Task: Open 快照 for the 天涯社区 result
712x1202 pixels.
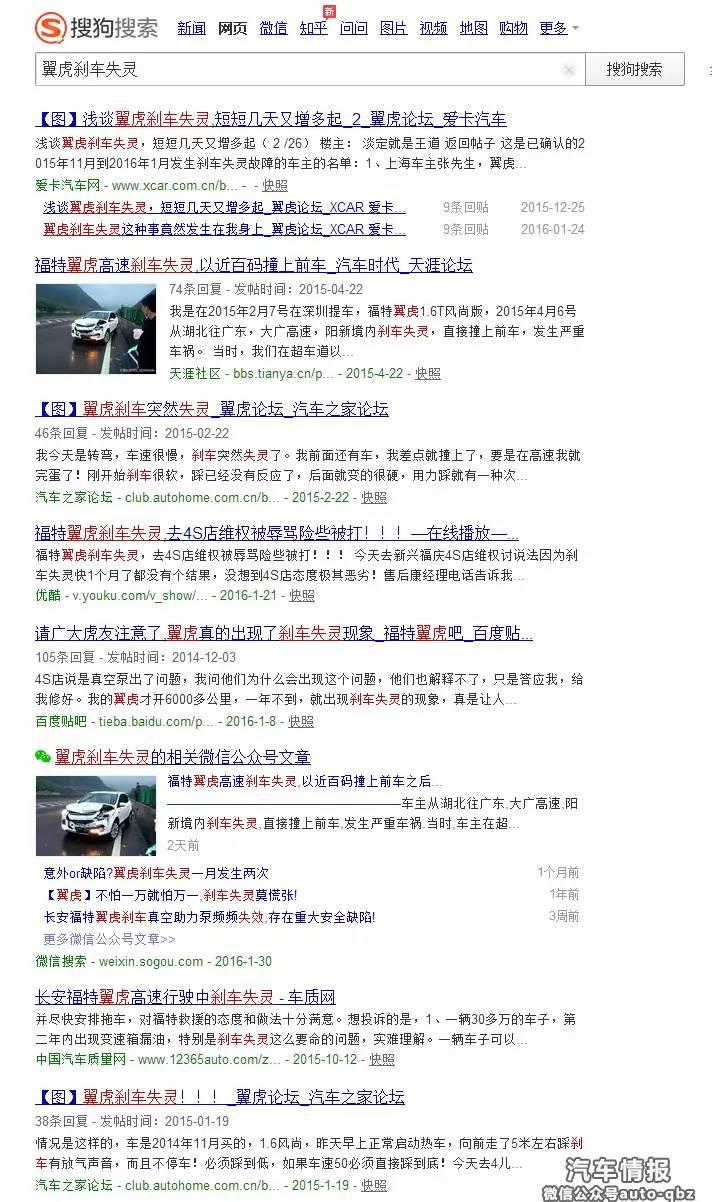Action: click(x=428, y=373)
